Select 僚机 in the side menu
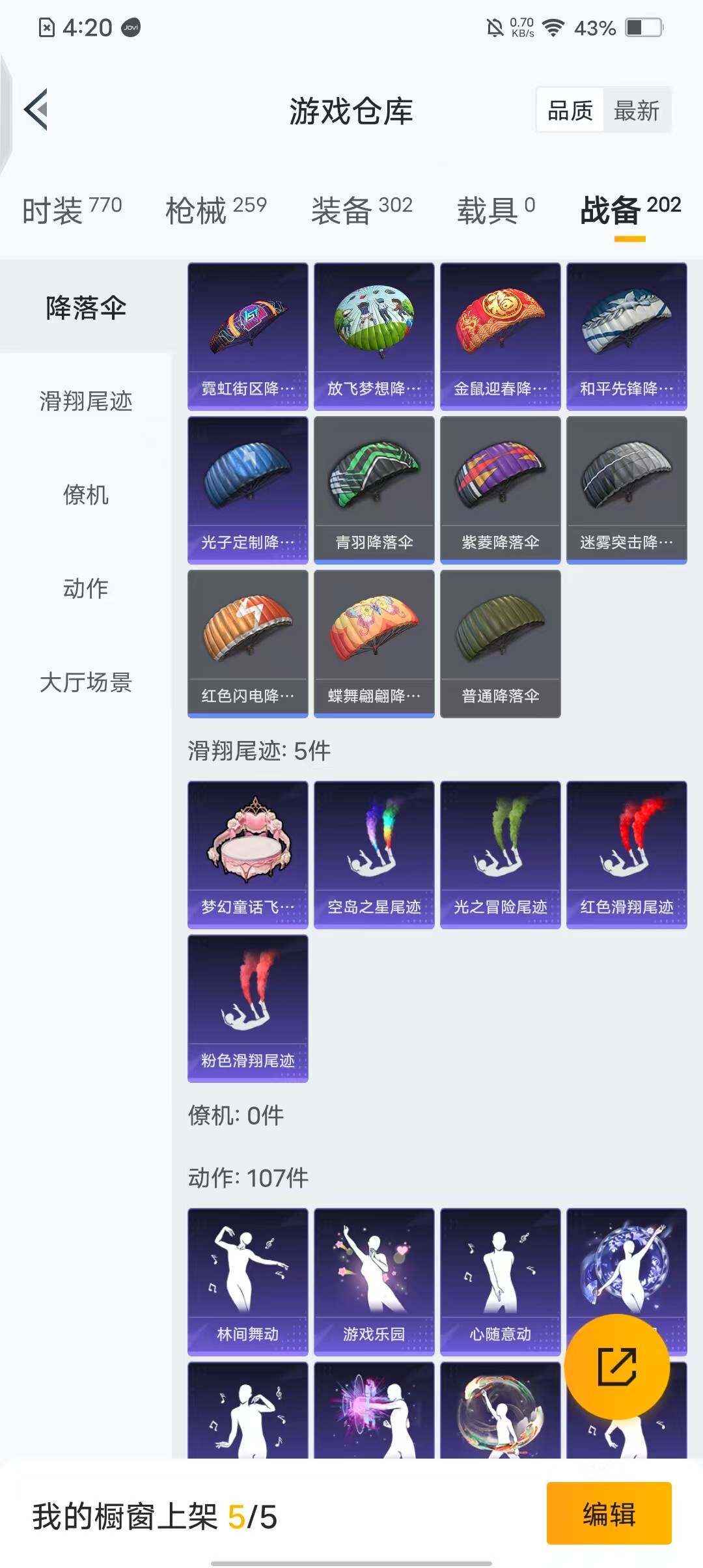 point(85,494)
